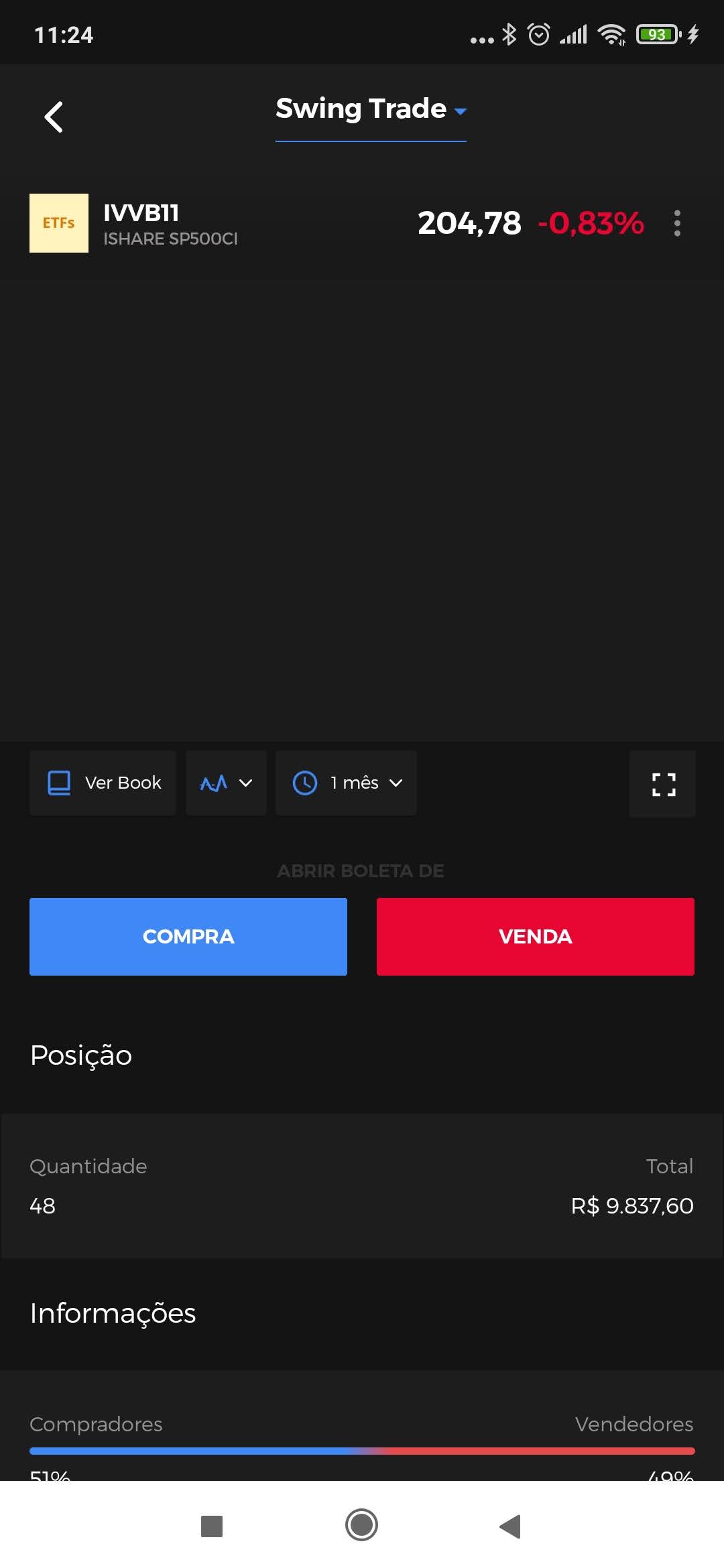
Task: Tap the system home button
Action: [361, 1525]
